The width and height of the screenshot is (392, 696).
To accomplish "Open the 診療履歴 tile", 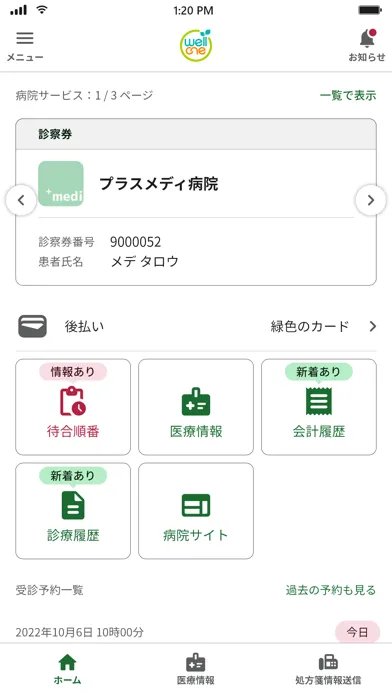I will point(73,511).
